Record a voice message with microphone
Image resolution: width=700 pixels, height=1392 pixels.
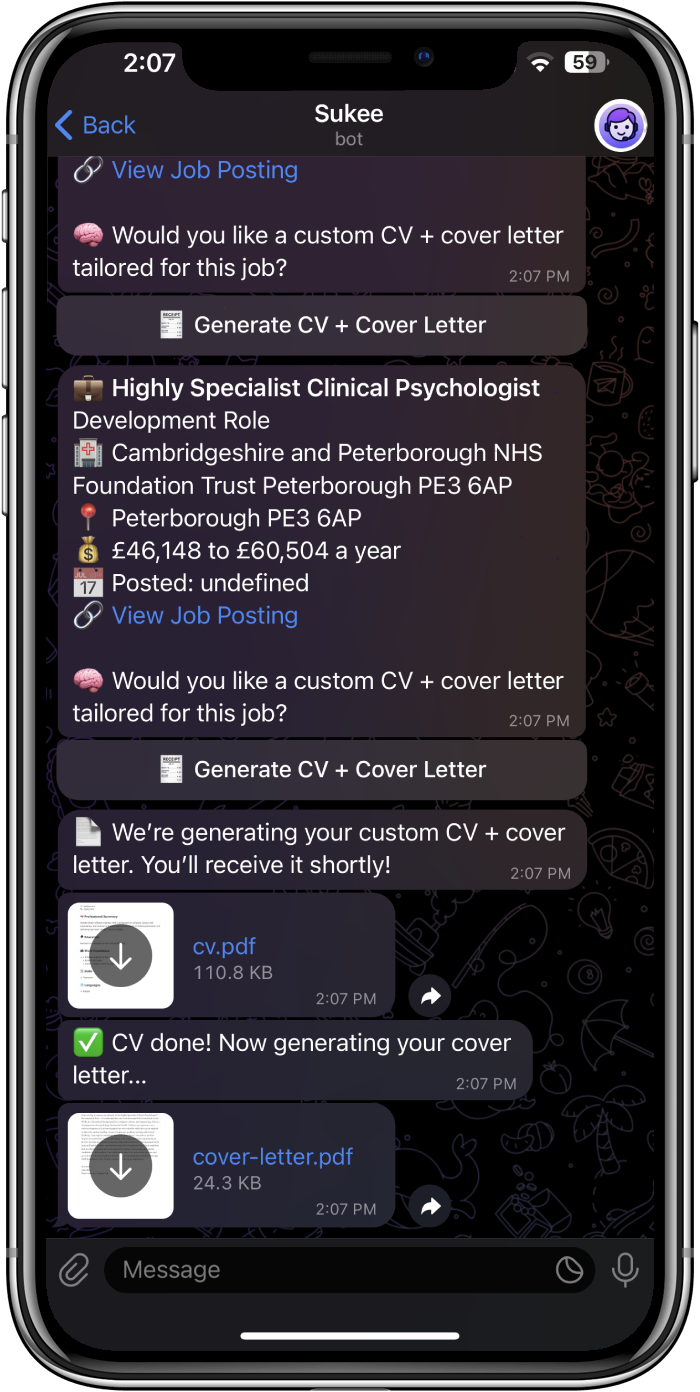coord(625,1270)
